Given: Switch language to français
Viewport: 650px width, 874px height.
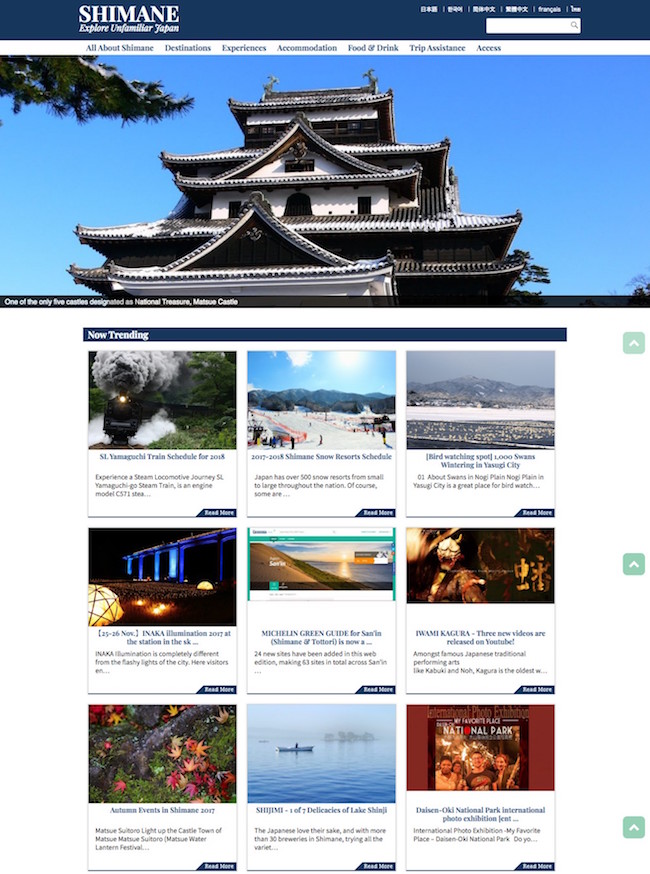Looking at the screenshot, I should pos(549,9).
